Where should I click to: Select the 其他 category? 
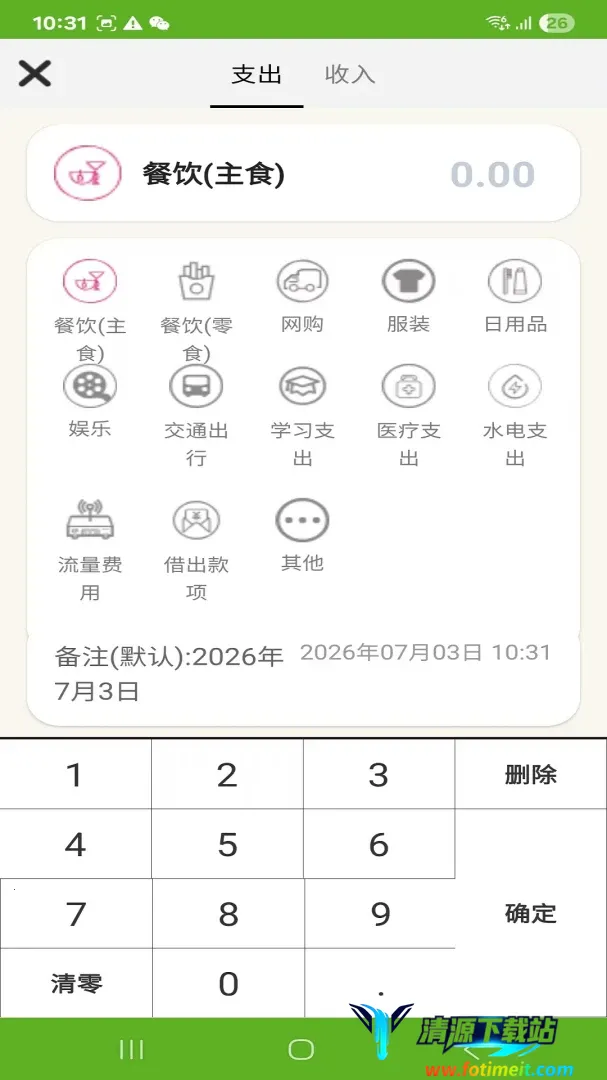pyautogui.click(x=302, y=536)
